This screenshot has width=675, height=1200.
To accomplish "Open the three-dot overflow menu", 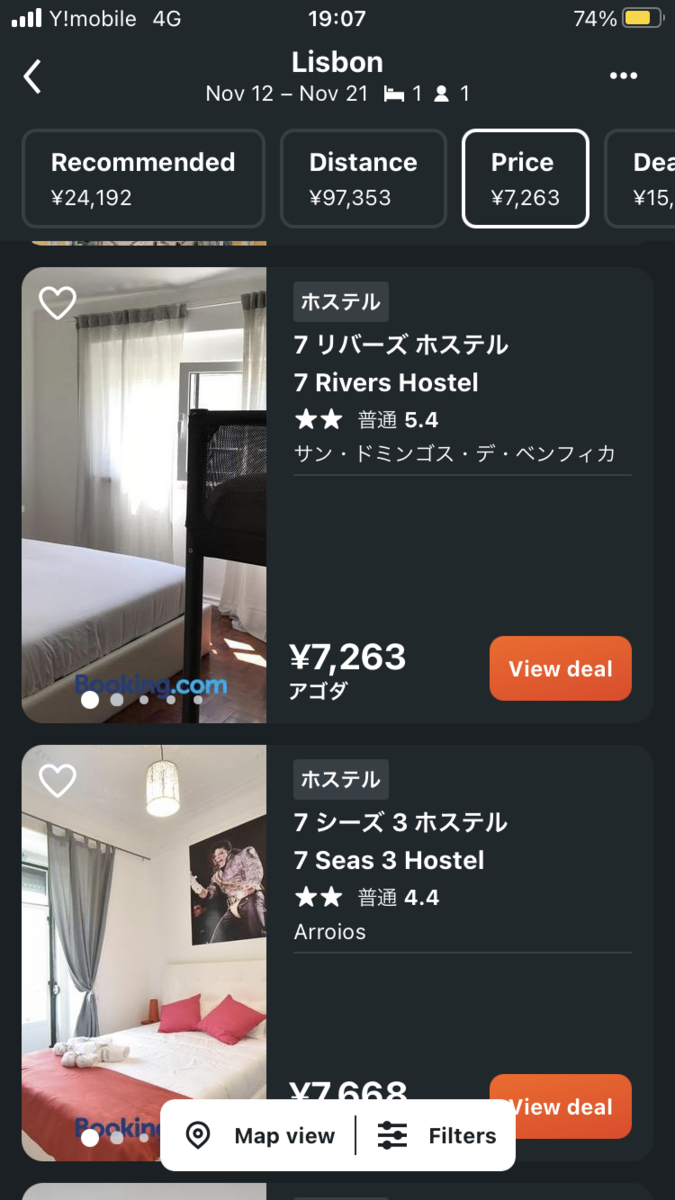I will click(623, 76).
